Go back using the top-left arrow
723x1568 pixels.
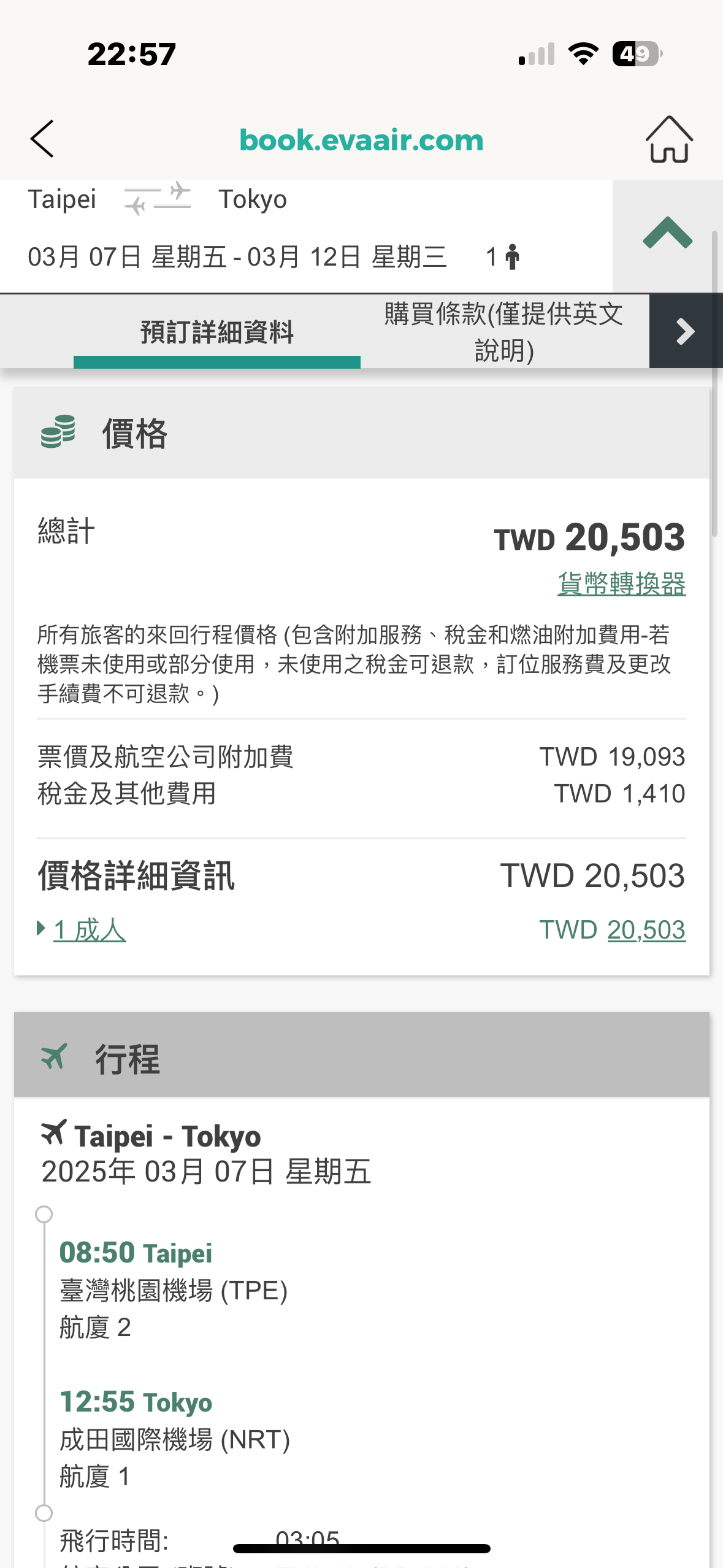point(42,139)
